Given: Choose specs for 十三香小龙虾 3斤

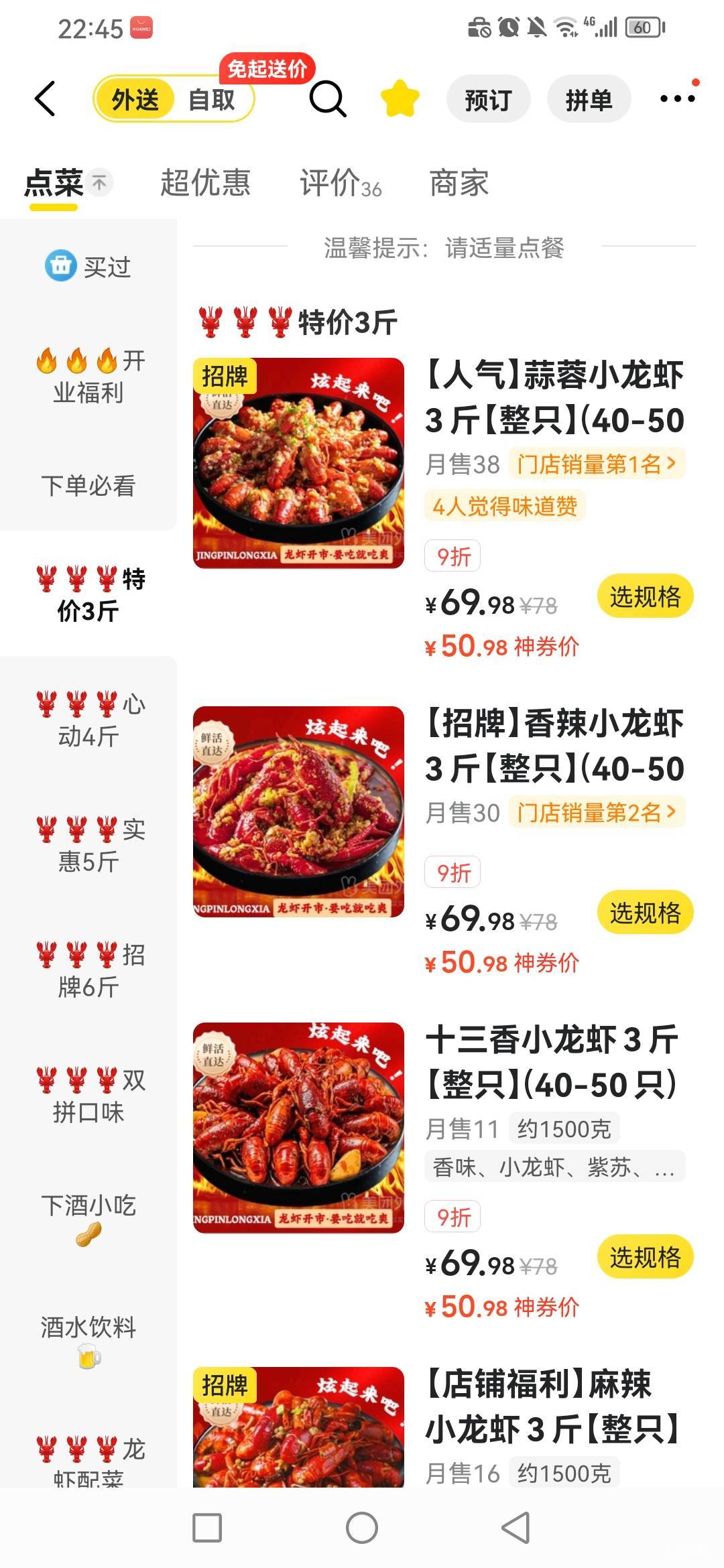Looking at the screenshot, I should [x=645, y=1256].
